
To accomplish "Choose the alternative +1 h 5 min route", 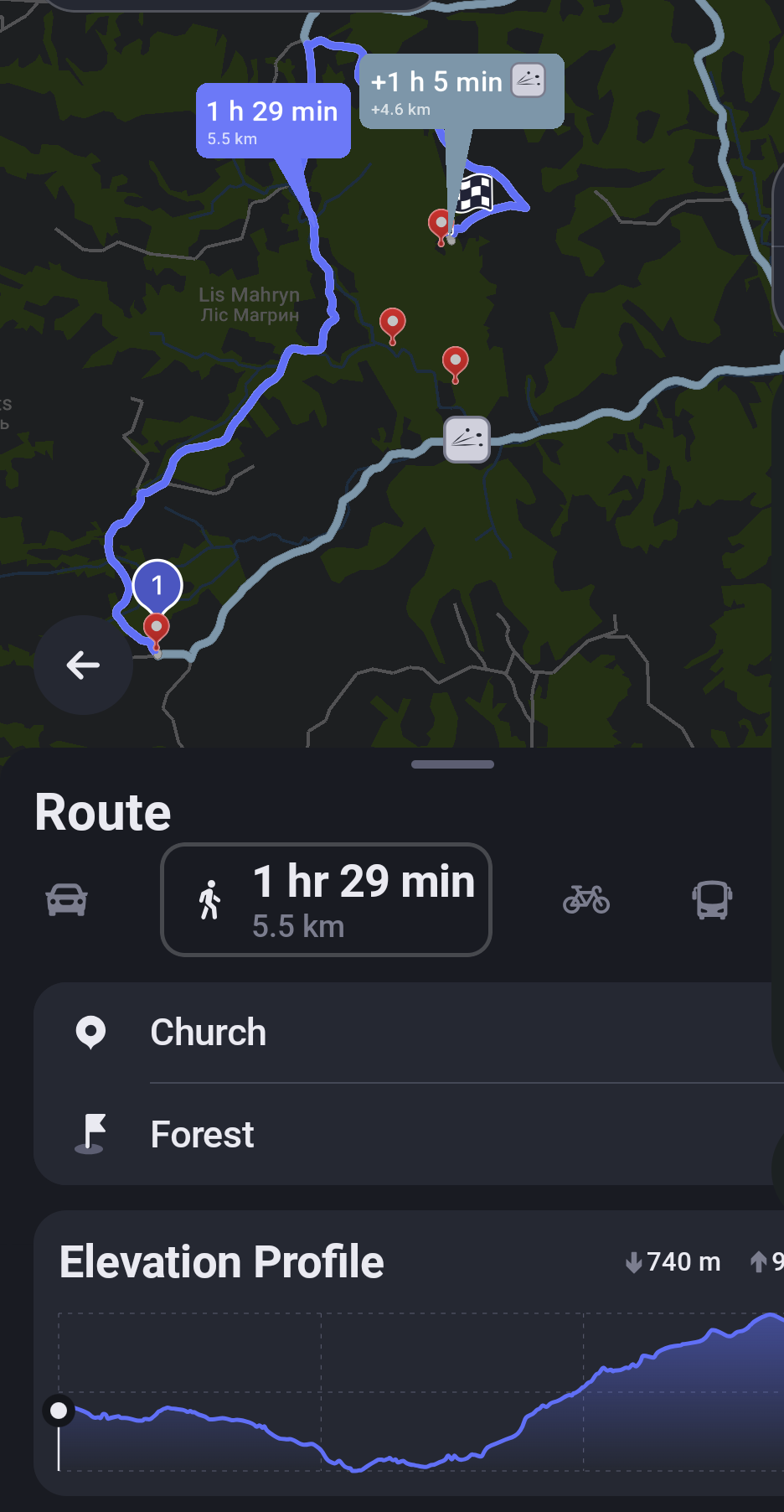I will click(462, 92).
